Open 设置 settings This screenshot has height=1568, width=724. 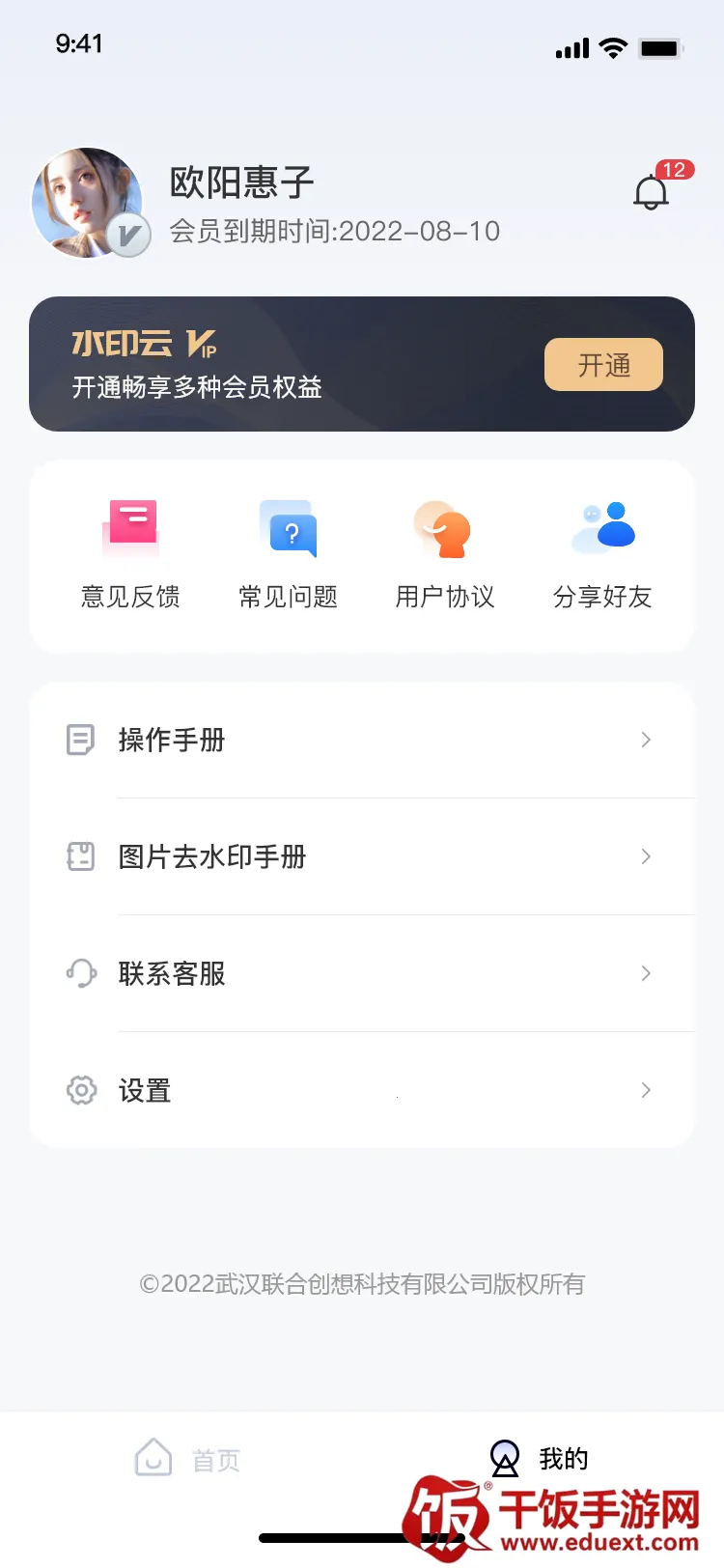(x=362, y=1091)
